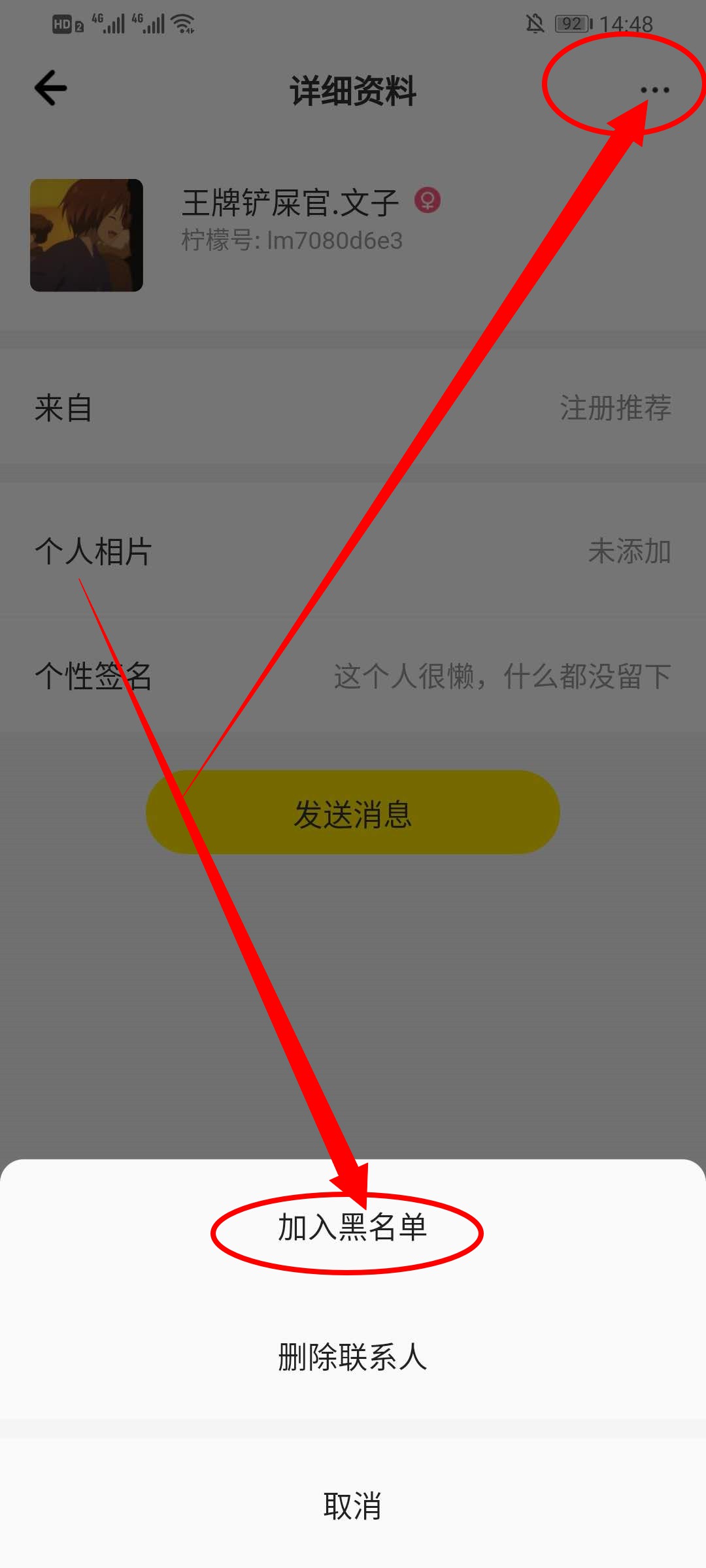Tap 取消 to dismiss the bottom sheet

(352, 1506)
